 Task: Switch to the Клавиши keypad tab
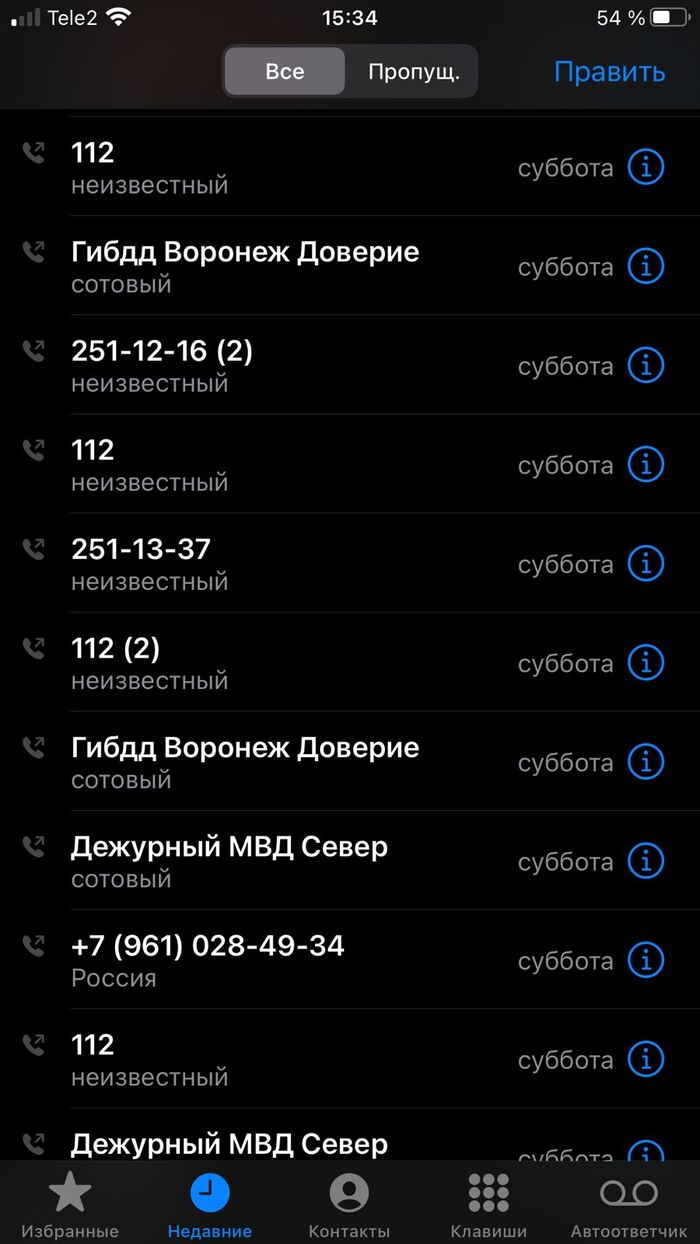pos(489,1205)
